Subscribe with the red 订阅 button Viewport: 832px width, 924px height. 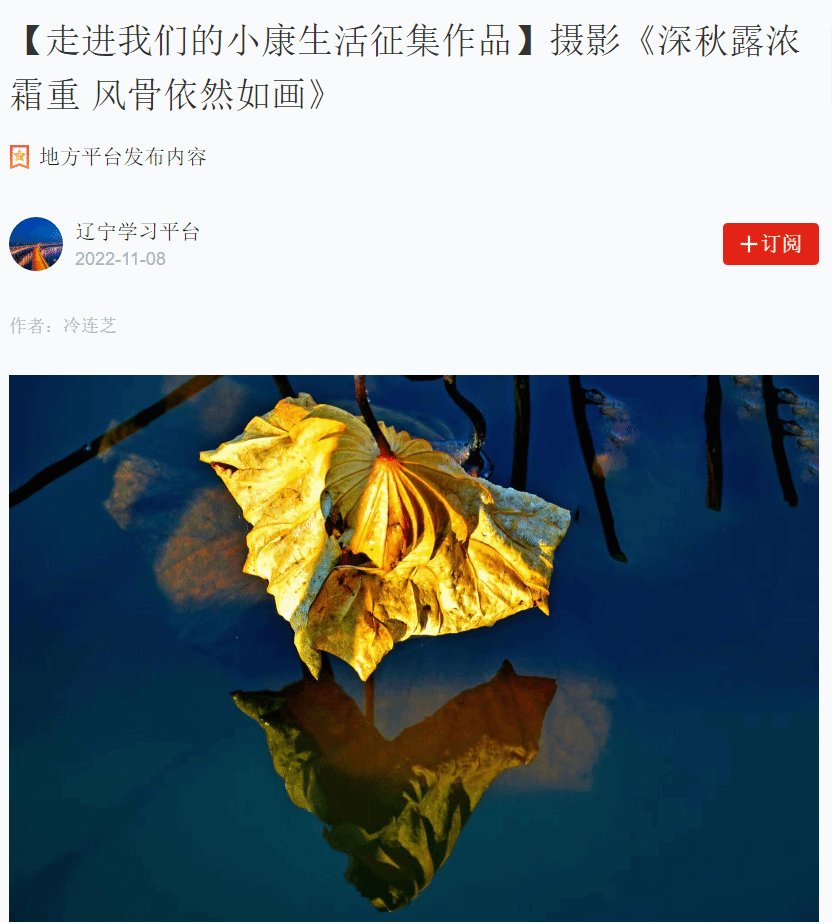pyautogui.click(x=770, y=244)
